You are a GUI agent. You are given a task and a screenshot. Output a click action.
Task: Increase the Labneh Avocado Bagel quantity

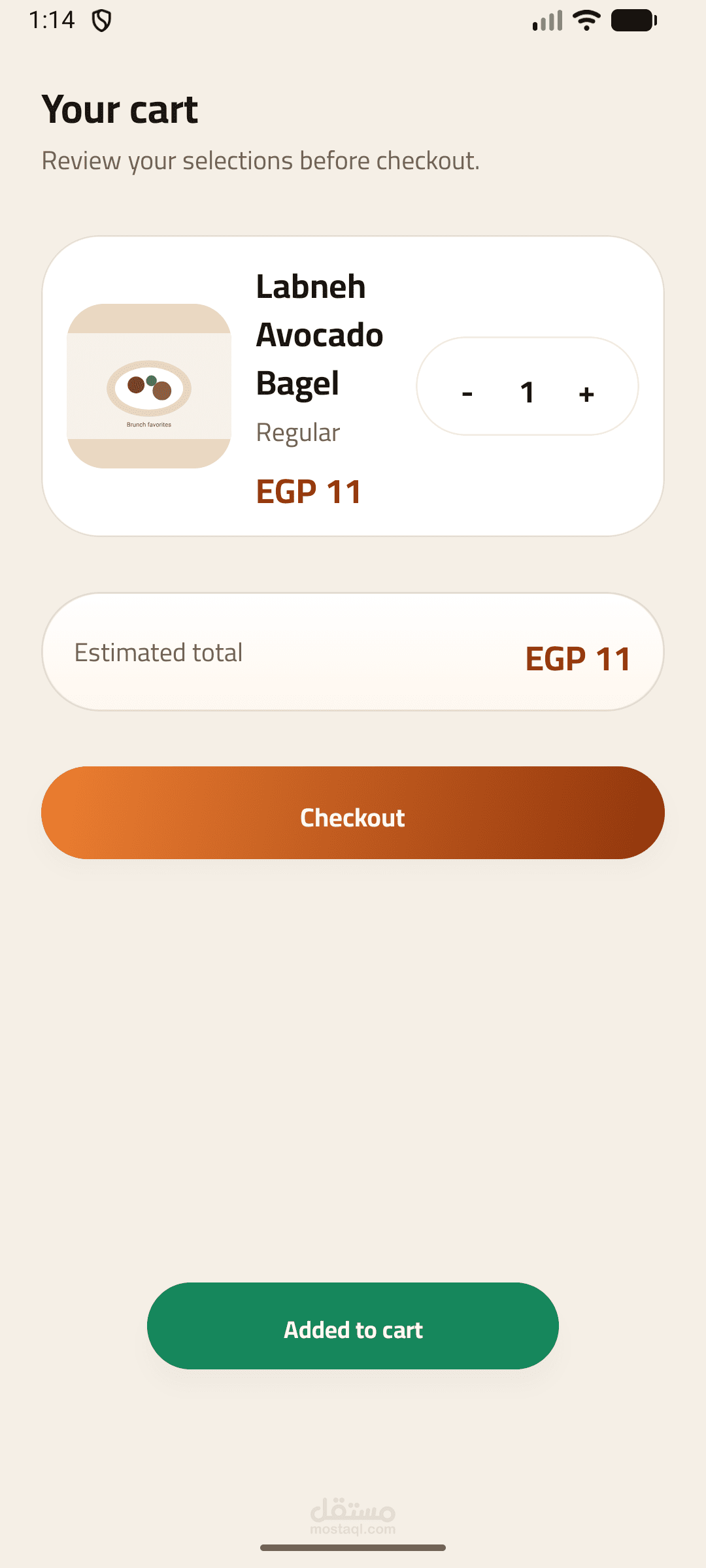[586, 393]
